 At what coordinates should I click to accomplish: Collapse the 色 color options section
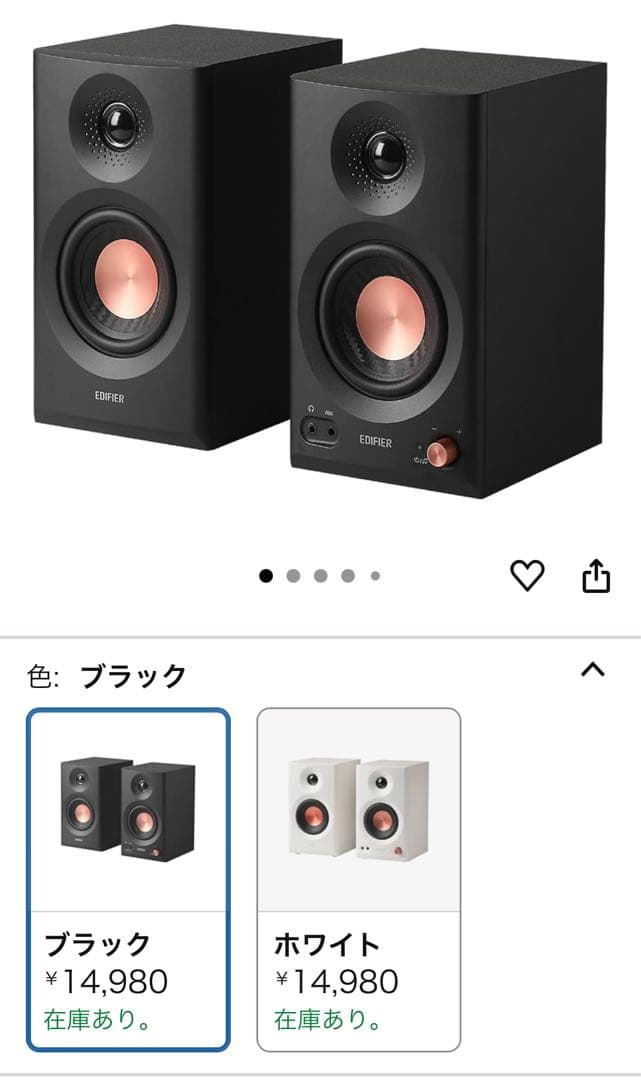[593, 670]
